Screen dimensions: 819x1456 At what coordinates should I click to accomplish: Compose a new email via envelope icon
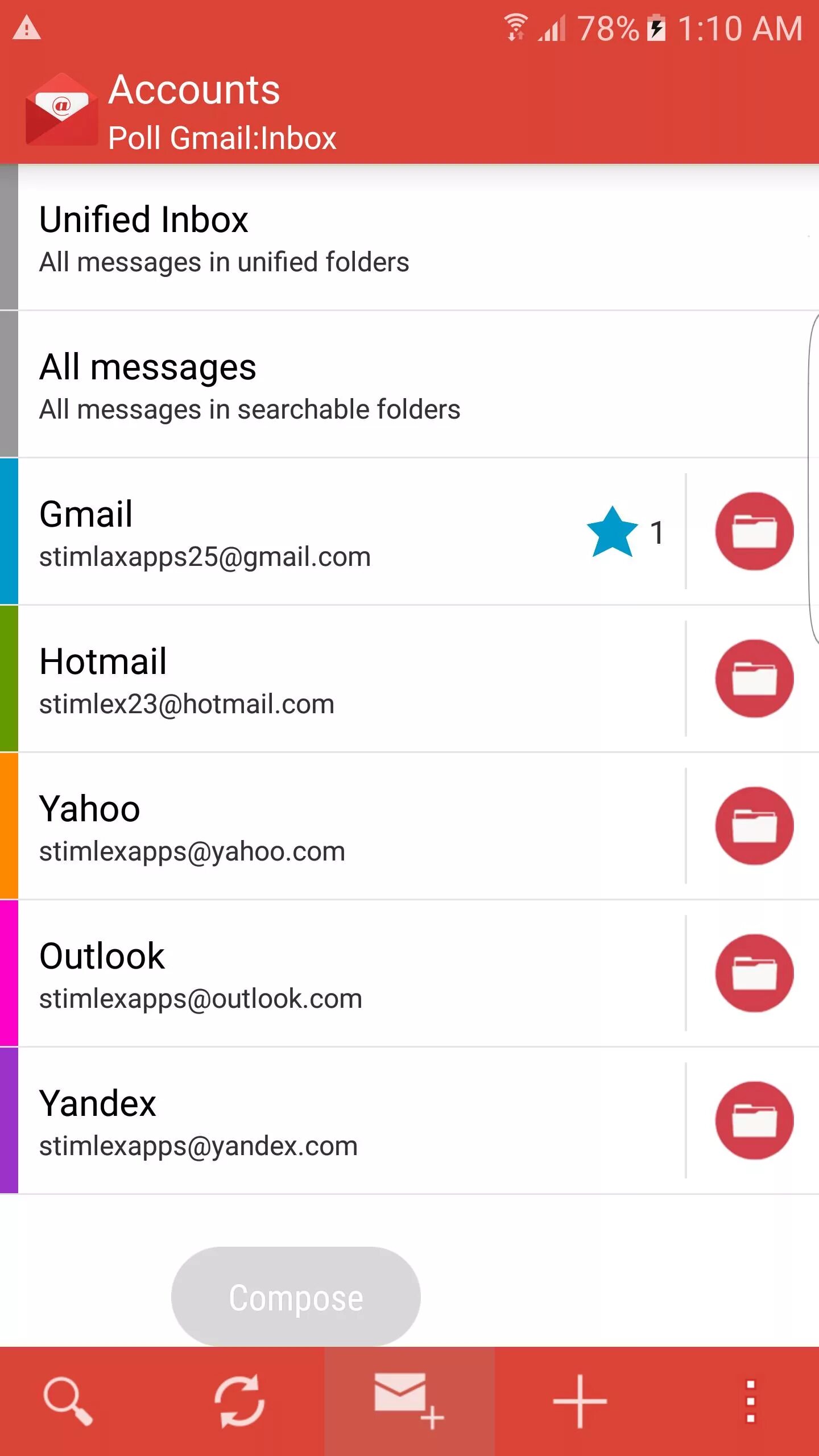[409, 1401]
